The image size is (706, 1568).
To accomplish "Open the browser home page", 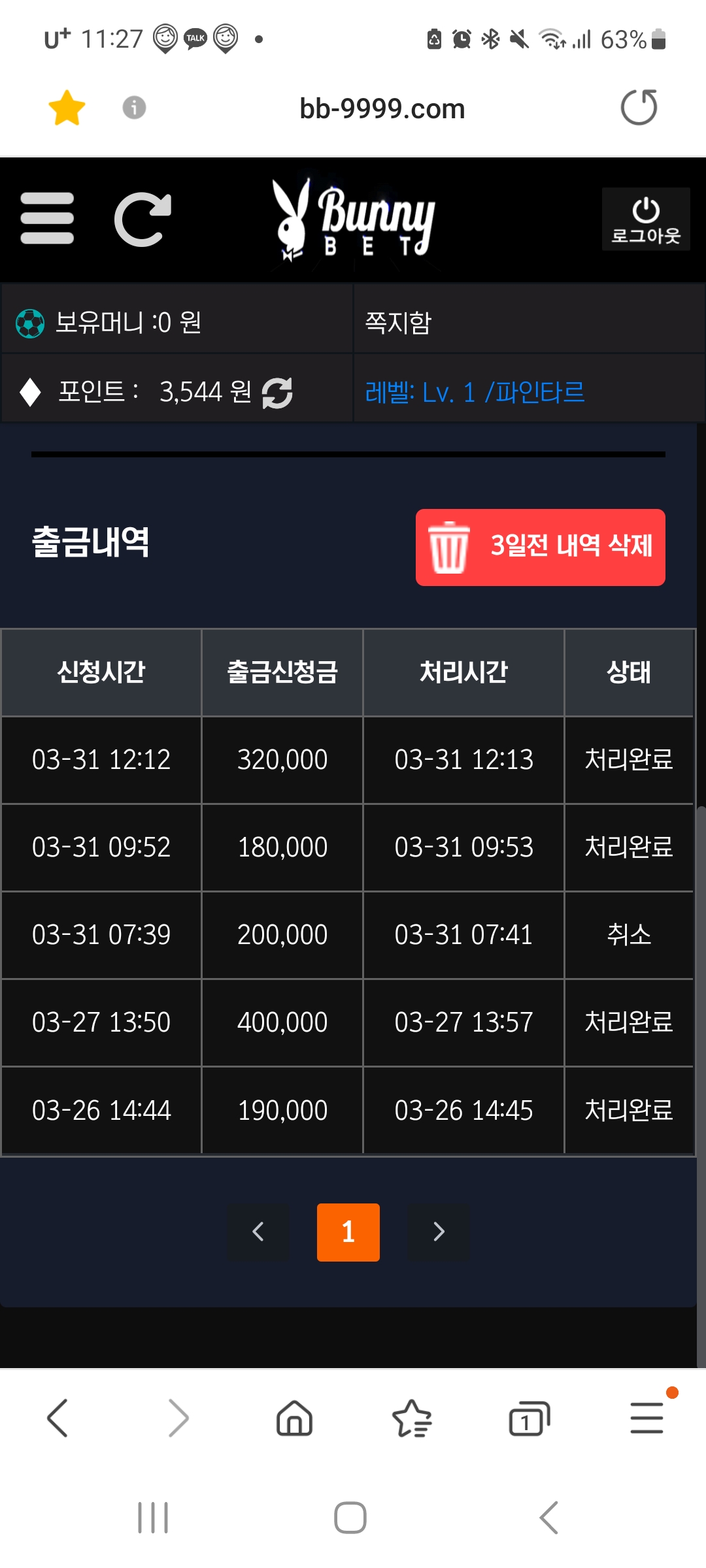I will point(294,1419).
